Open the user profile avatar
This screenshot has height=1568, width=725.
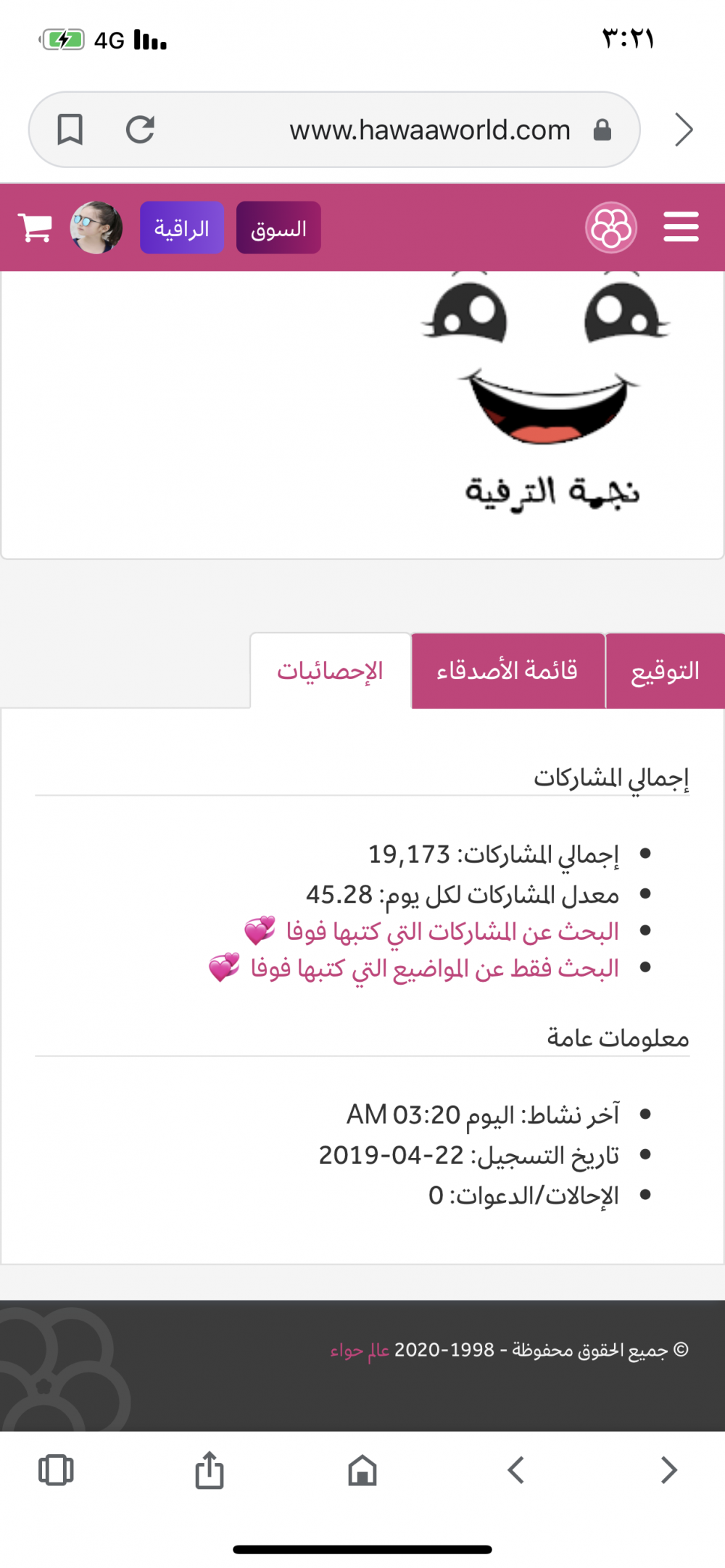[x=96, y=228]
